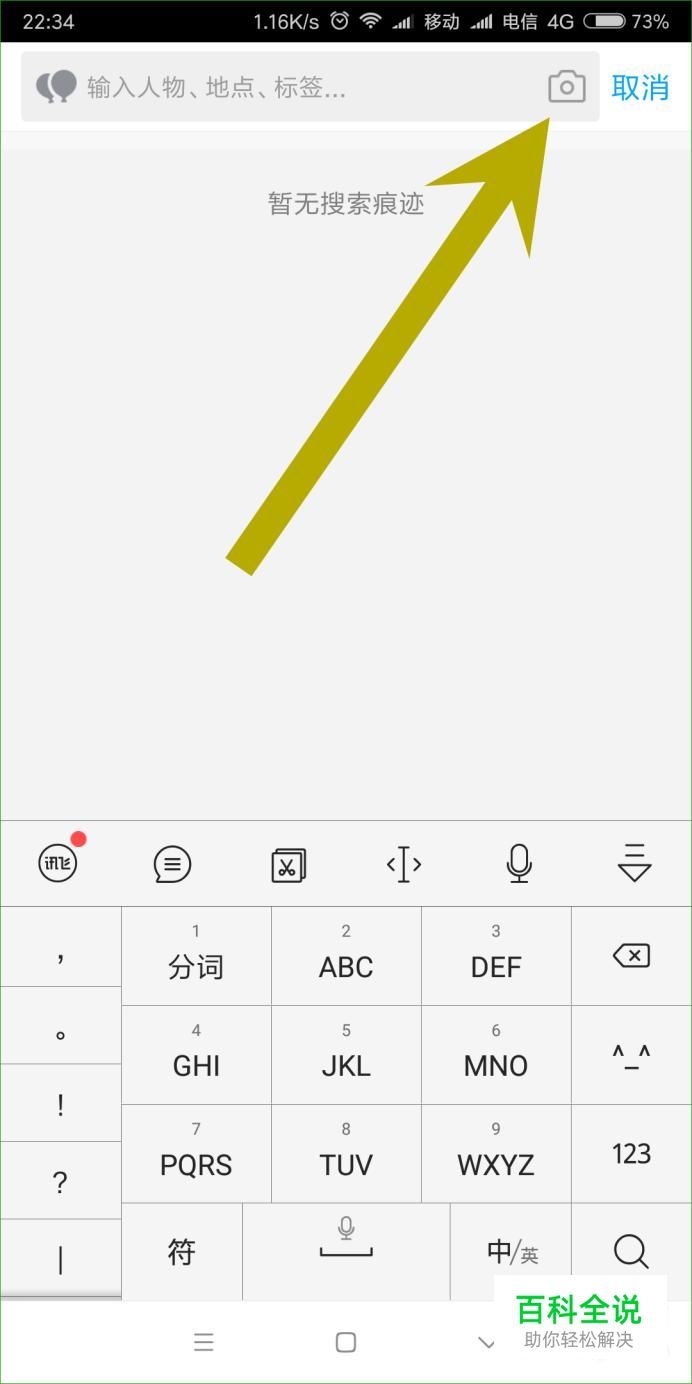Open the iFlytek keyboard logo menu
This screenshot has width=692, height=1384.
(58, 863)
